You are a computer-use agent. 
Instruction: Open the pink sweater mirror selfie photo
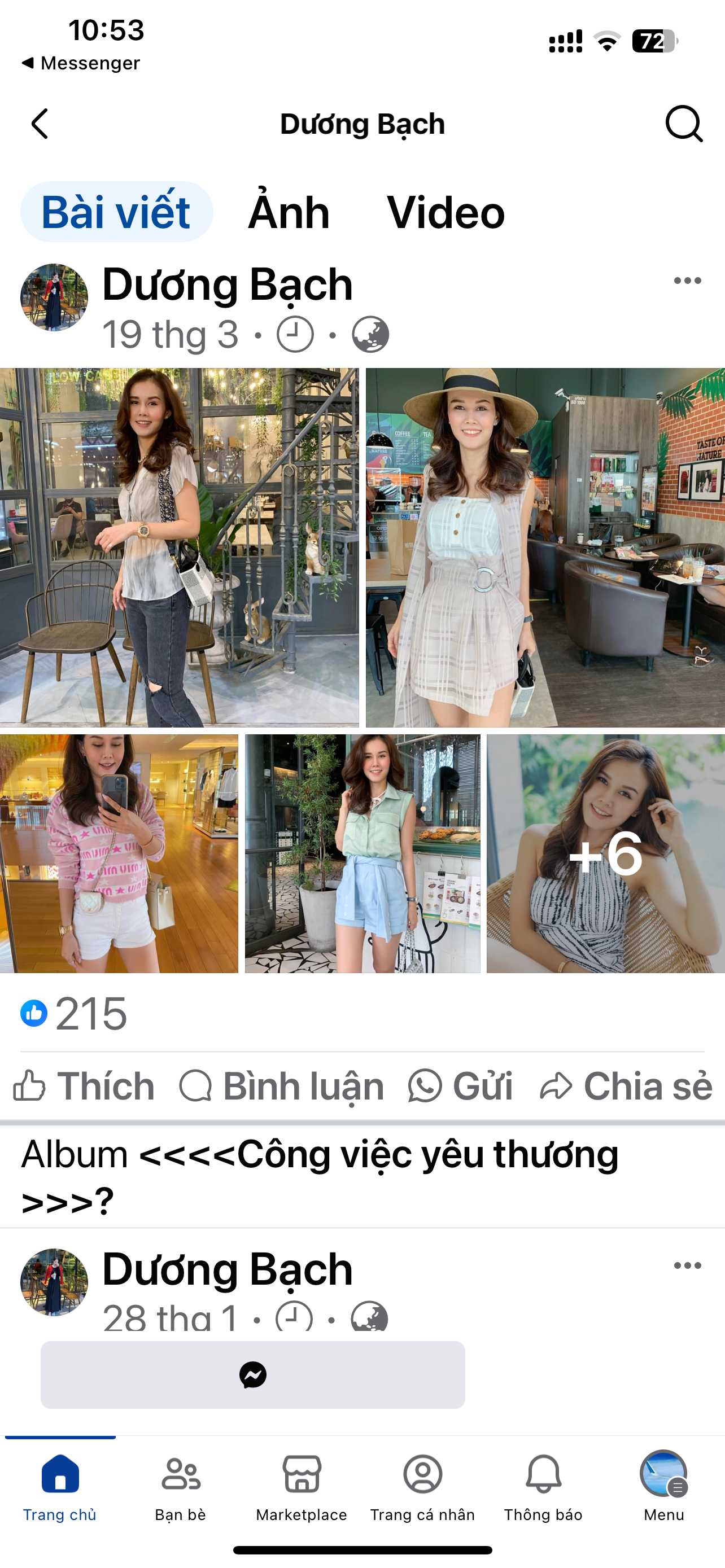click(x=119, y=853)
